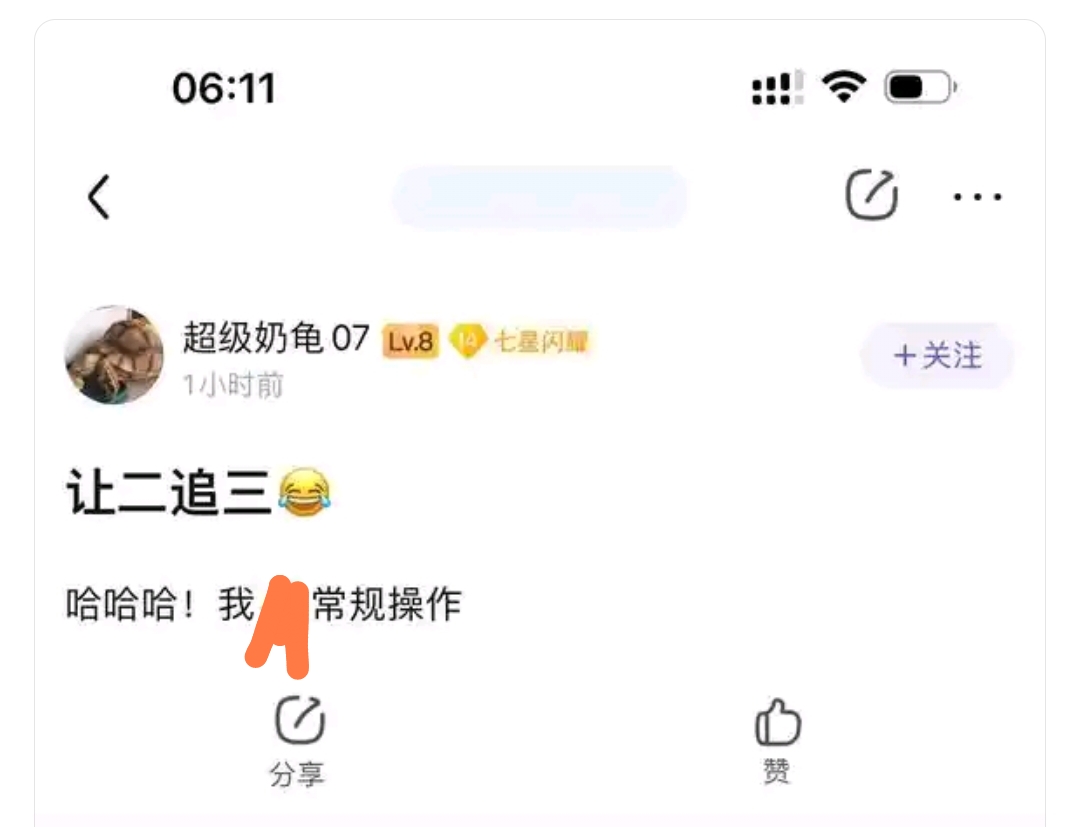Open the 七星闪耀 badge
1080x827 pixels.
[x=520, y=341]
